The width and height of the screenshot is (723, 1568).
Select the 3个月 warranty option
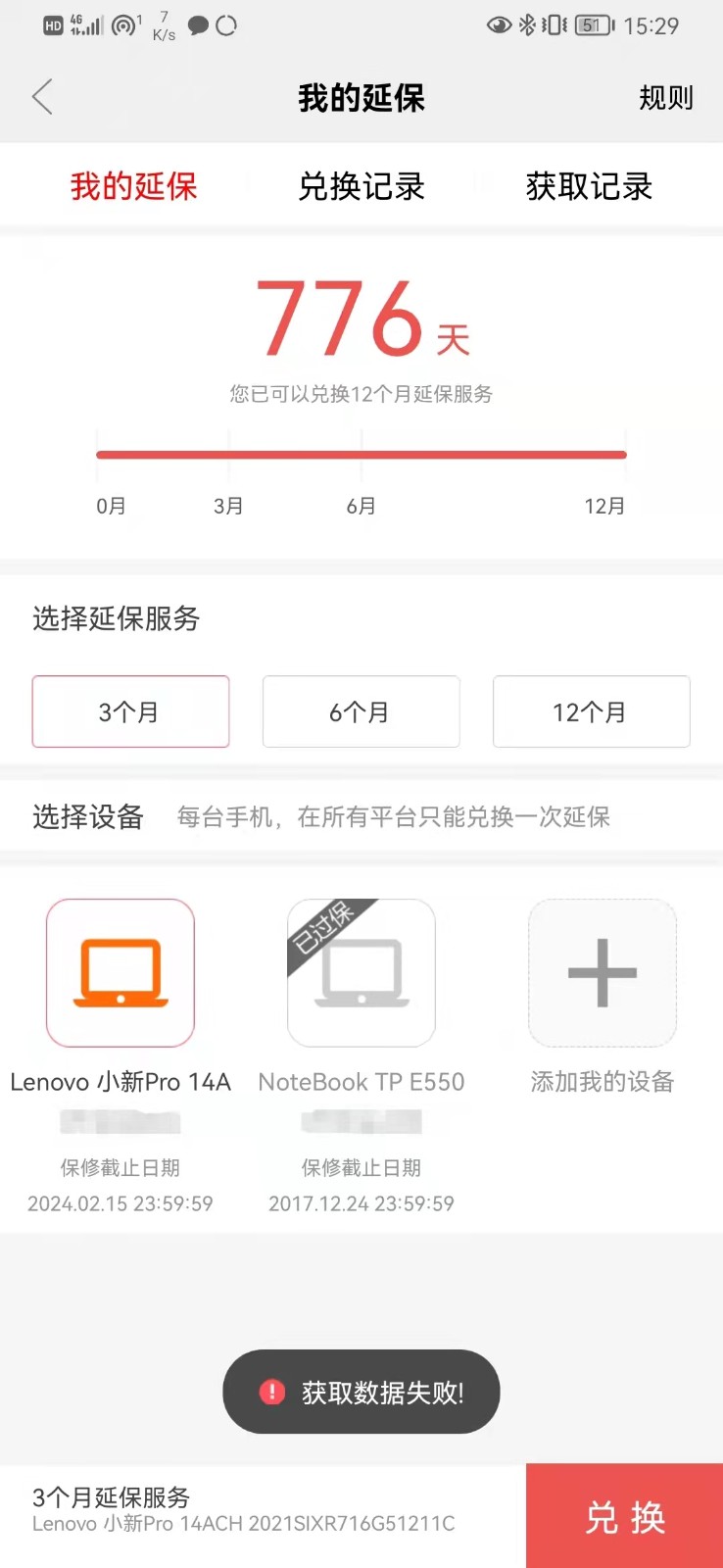[x=130, y=711]
